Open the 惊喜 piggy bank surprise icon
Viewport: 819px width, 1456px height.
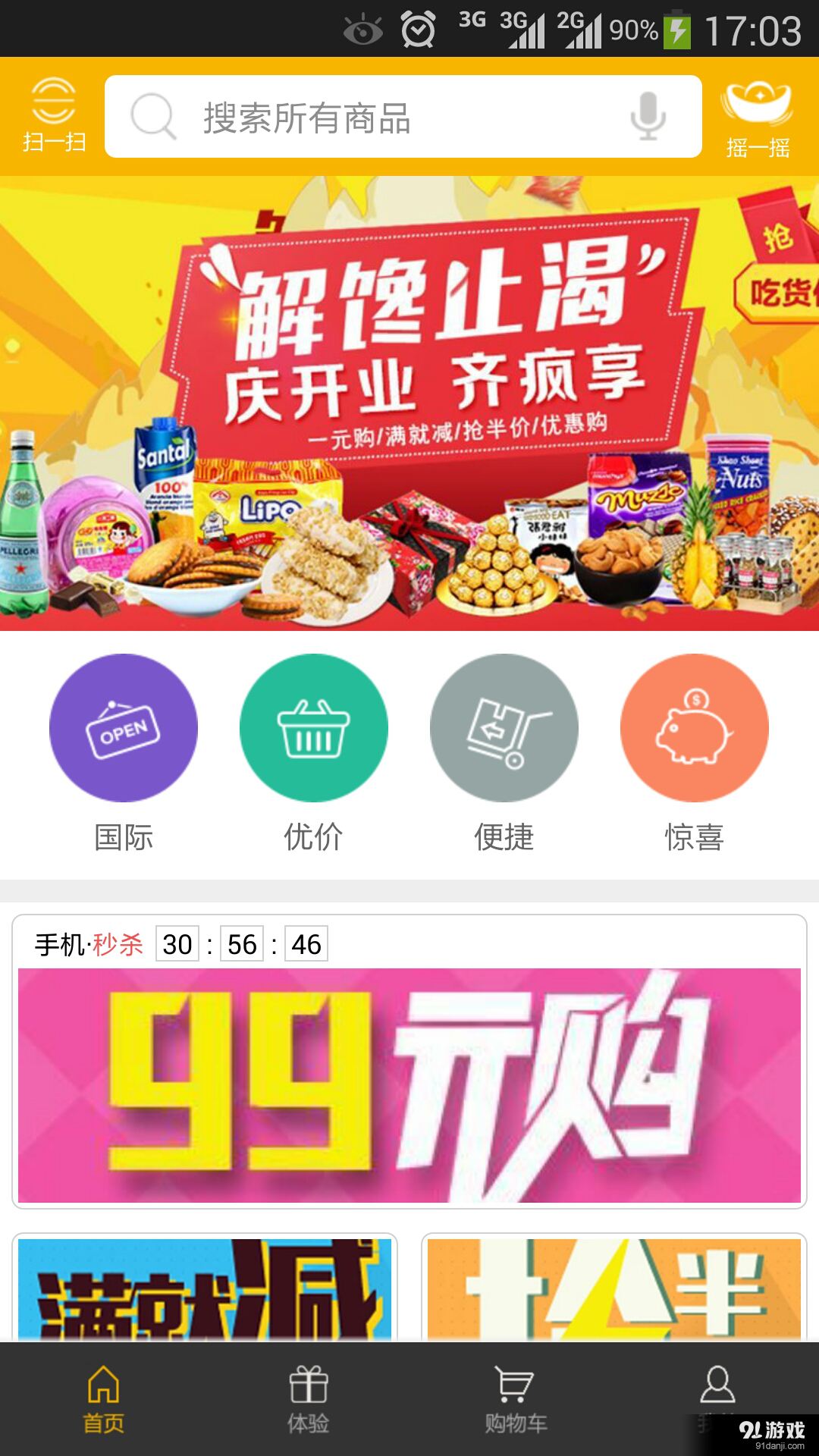(695, 728)
